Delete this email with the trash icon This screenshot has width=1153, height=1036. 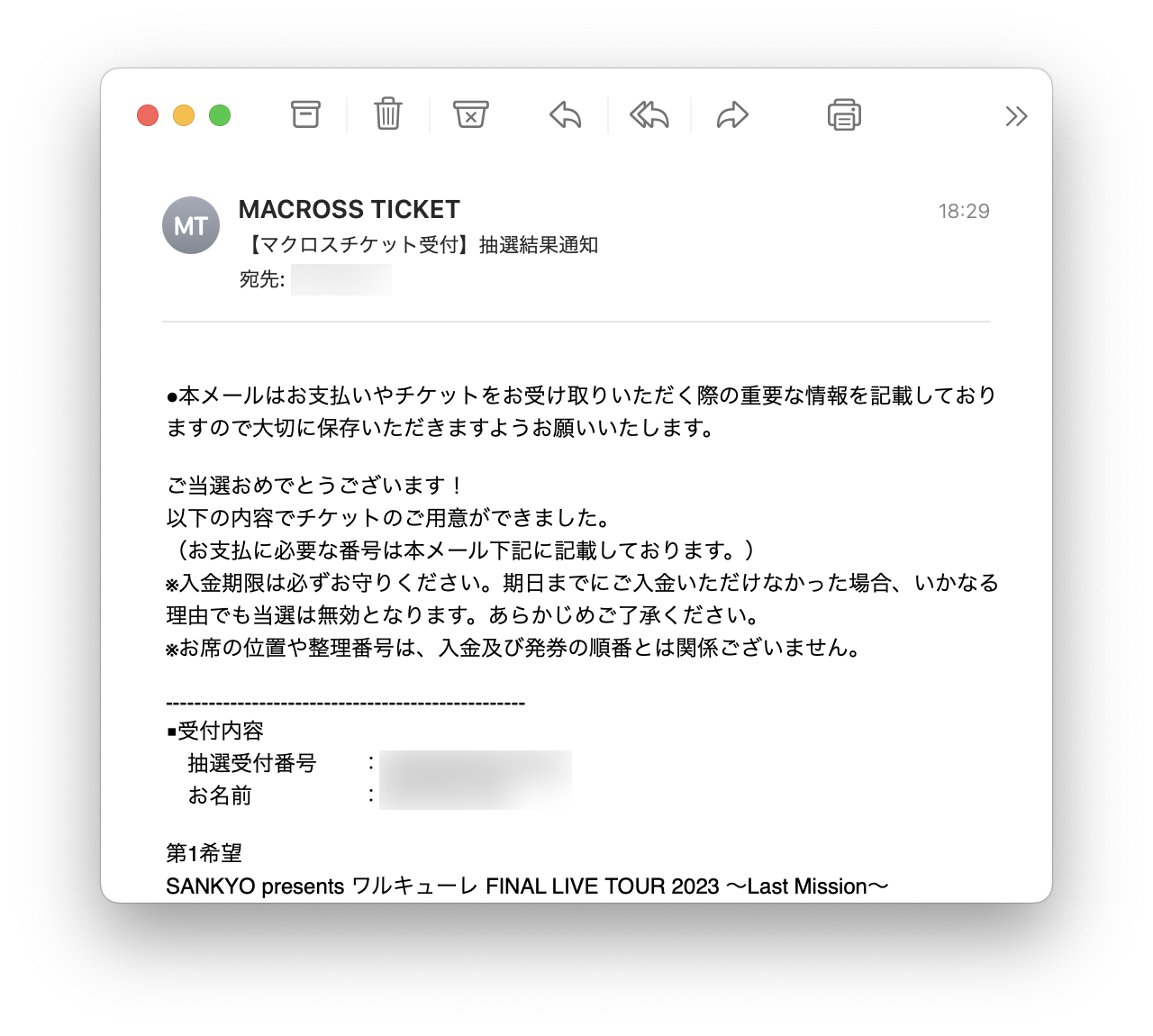pos(388,114)
